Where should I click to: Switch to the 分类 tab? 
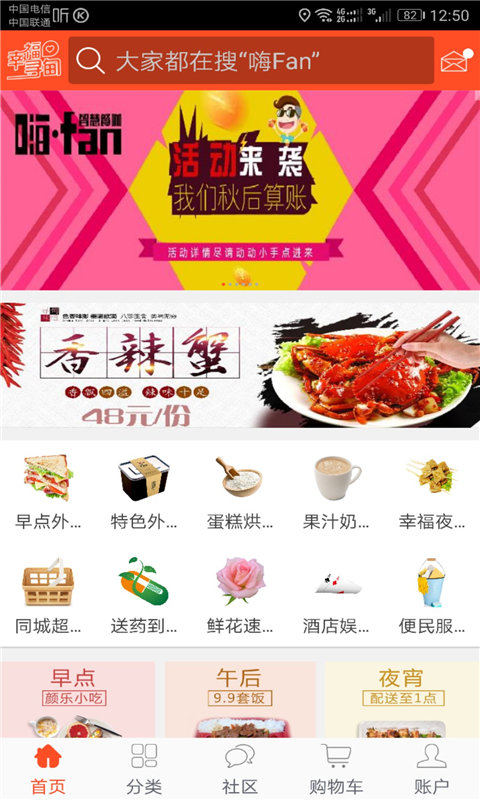coord(144,769)
